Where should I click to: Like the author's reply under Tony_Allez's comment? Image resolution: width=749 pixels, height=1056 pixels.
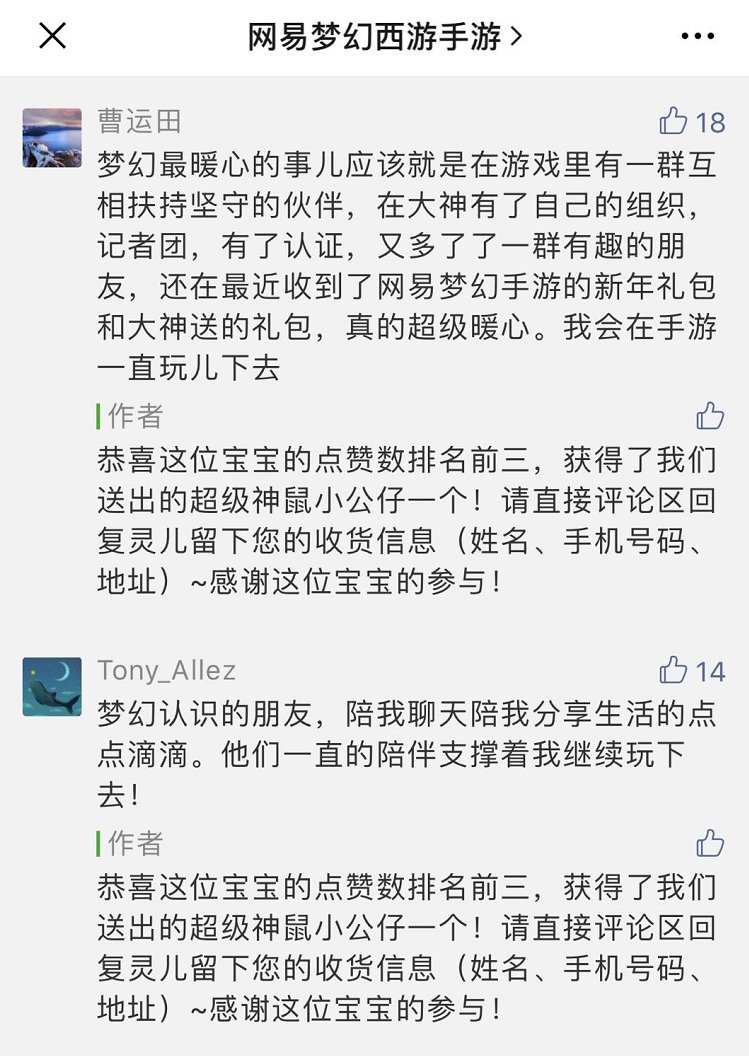[709, 843]
